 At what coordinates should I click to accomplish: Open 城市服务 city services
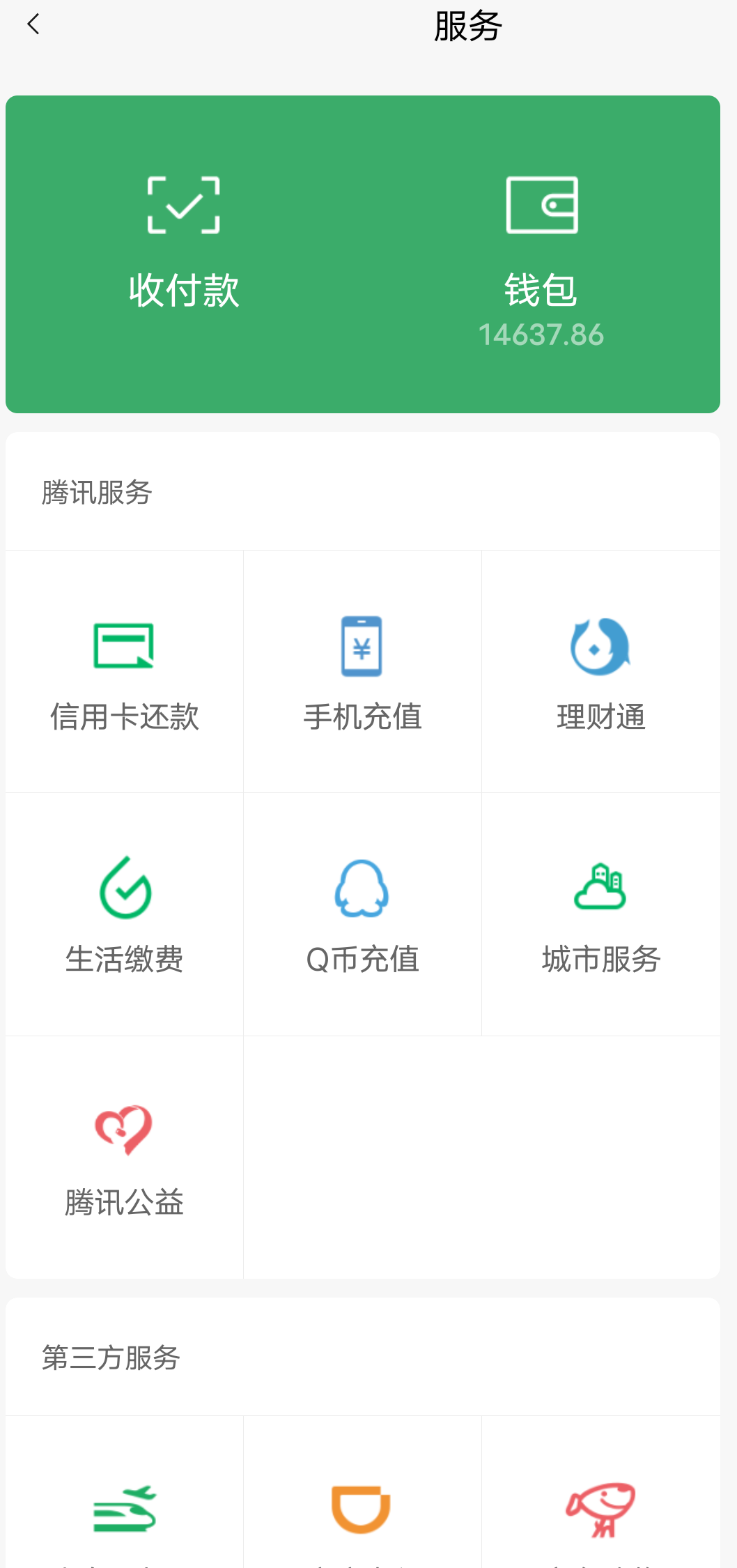point(601,914)
